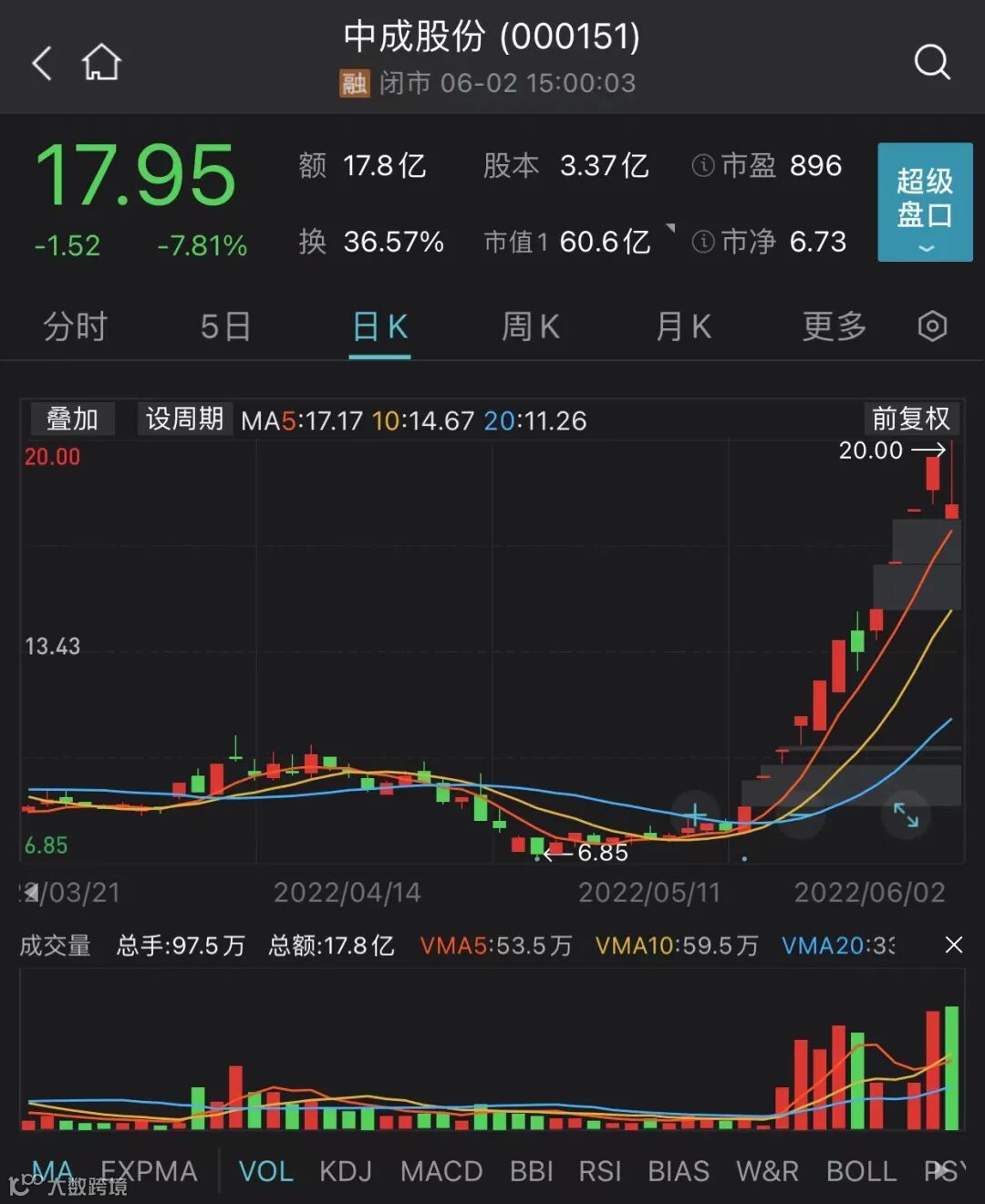
Task: Switch to the 分时 chart tab
Action: (76, 327)
